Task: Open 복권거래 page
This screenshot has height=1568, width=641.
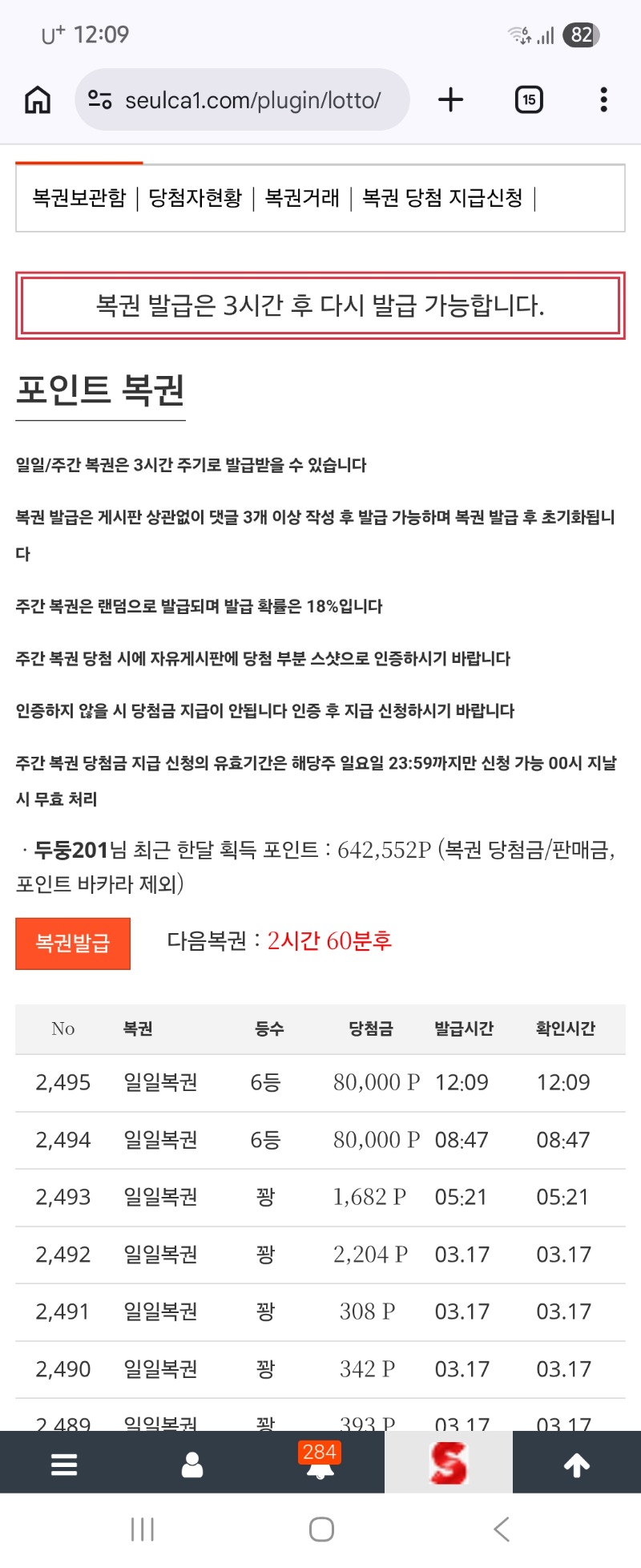Action: click(302, 198)
